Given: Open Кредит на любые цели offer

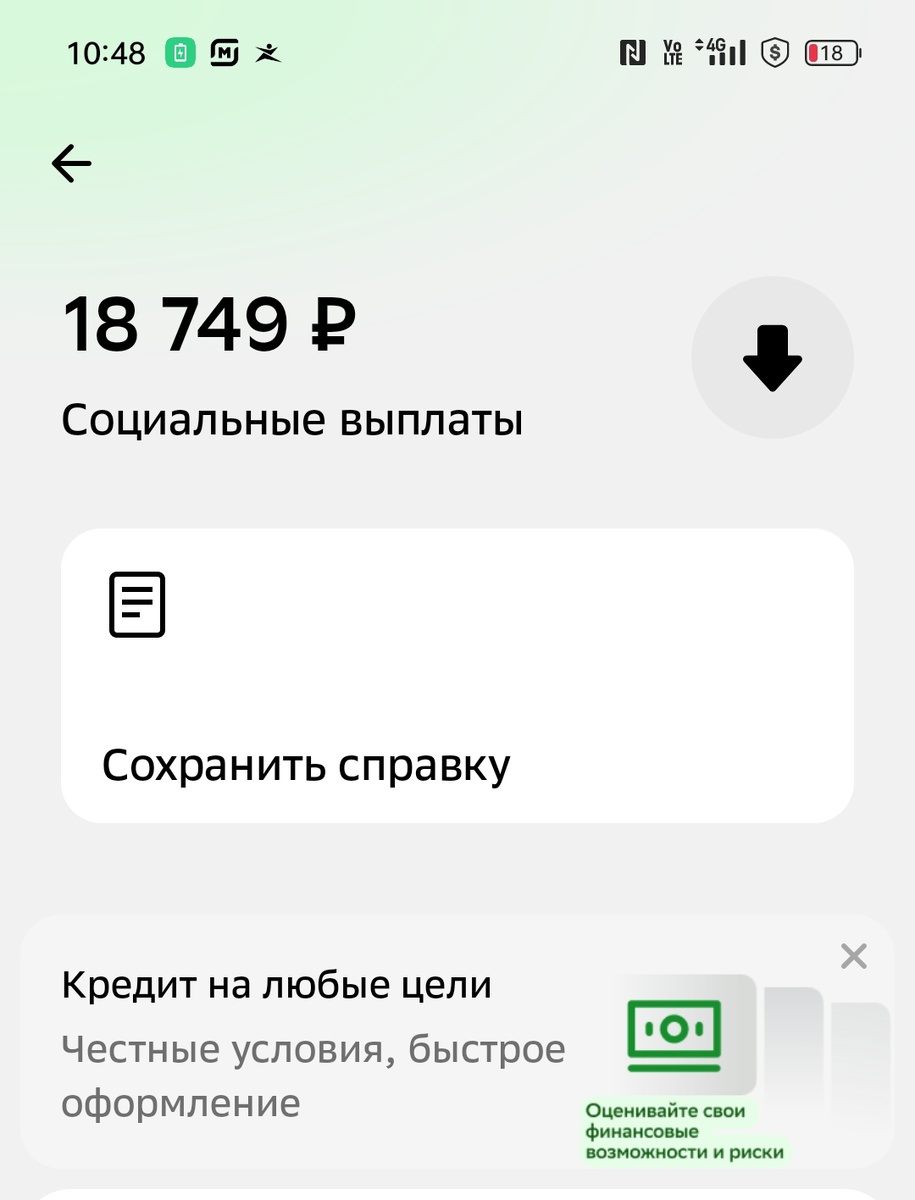Looking at the screenshot, I should coord(276,984).
